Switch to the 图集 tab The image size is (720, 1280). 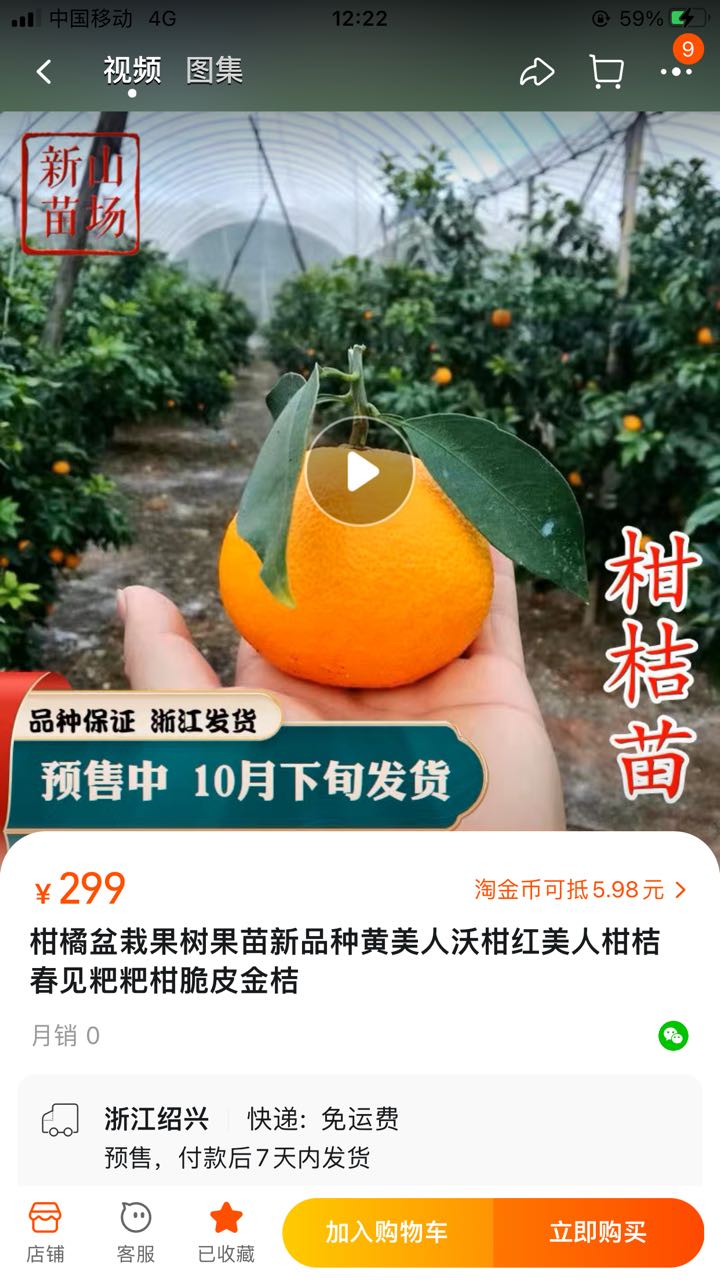point(214,71)
